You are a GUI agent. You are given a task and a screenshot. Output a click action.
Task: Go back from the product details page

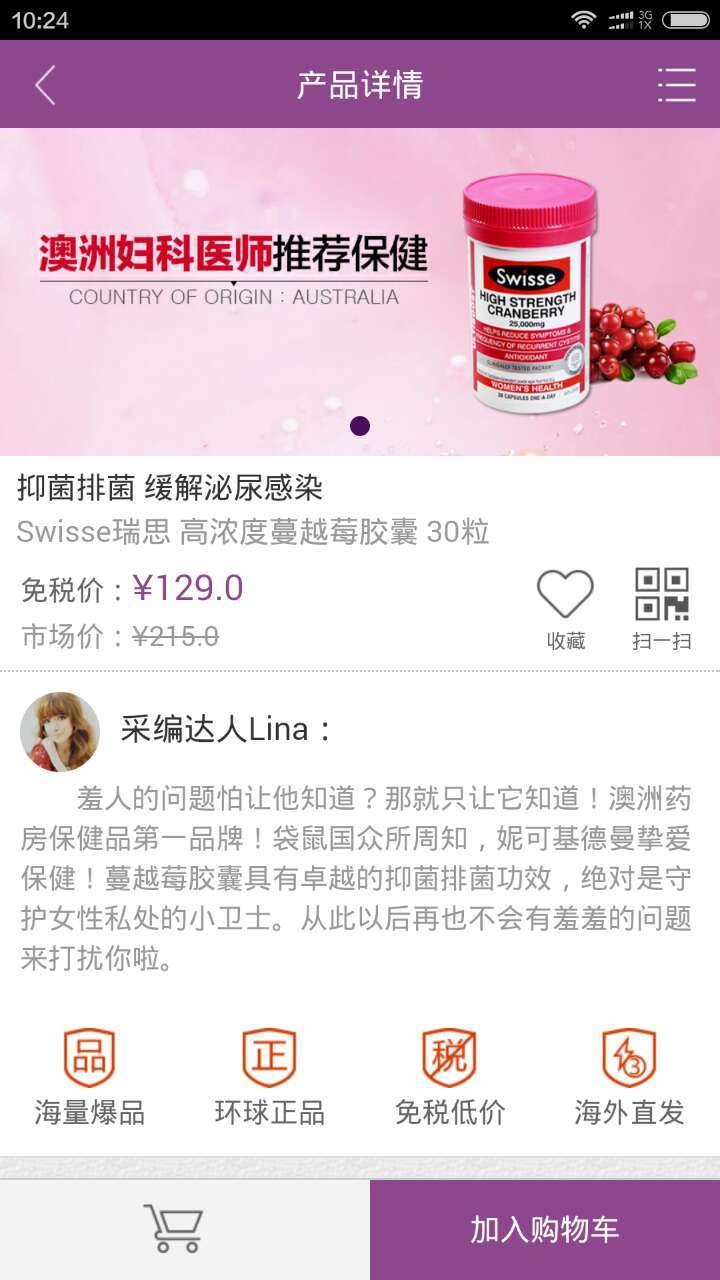(x=45, y=86)
